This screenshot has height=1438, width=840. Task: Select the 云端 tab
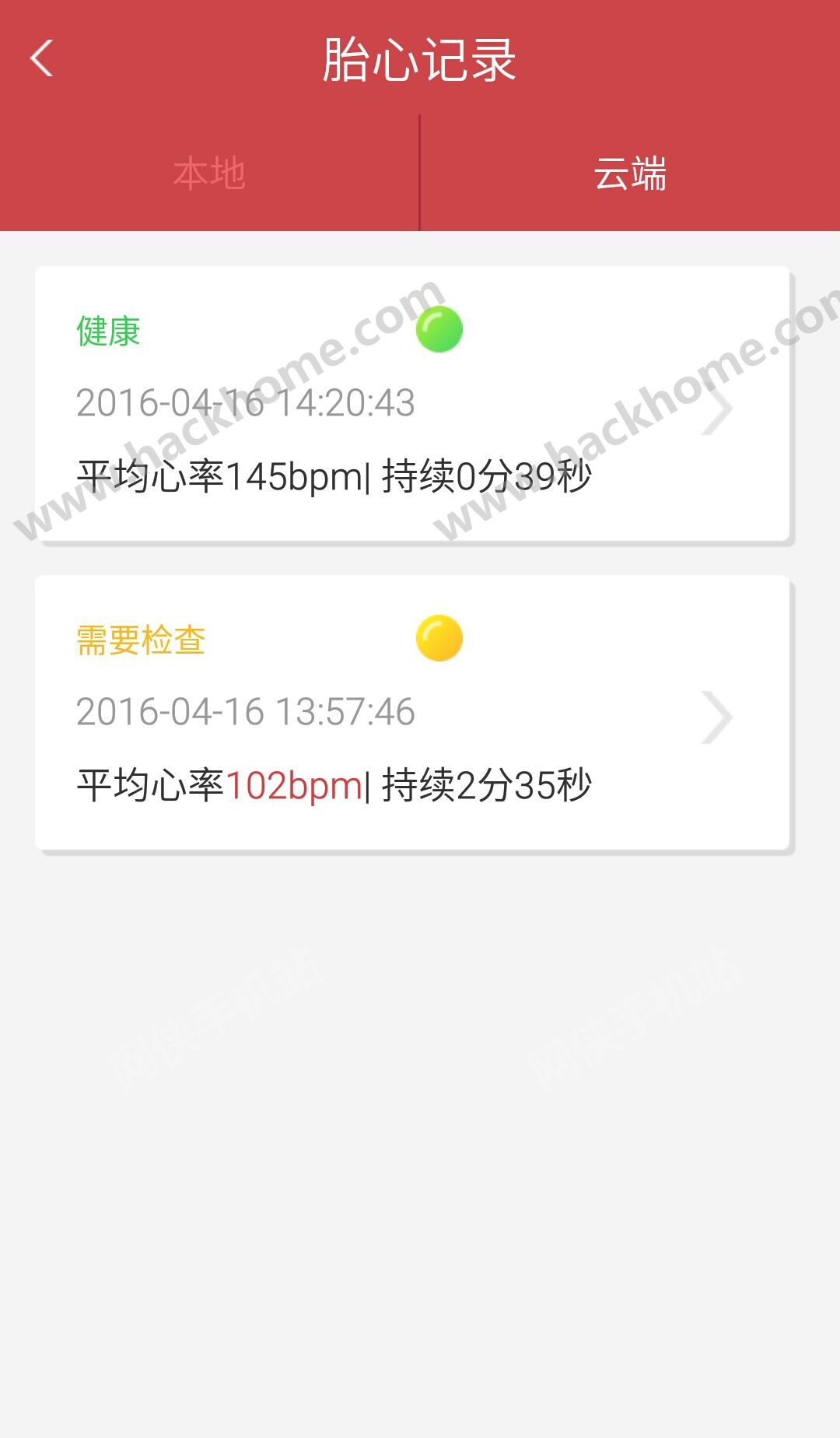[x=631, y=173]
